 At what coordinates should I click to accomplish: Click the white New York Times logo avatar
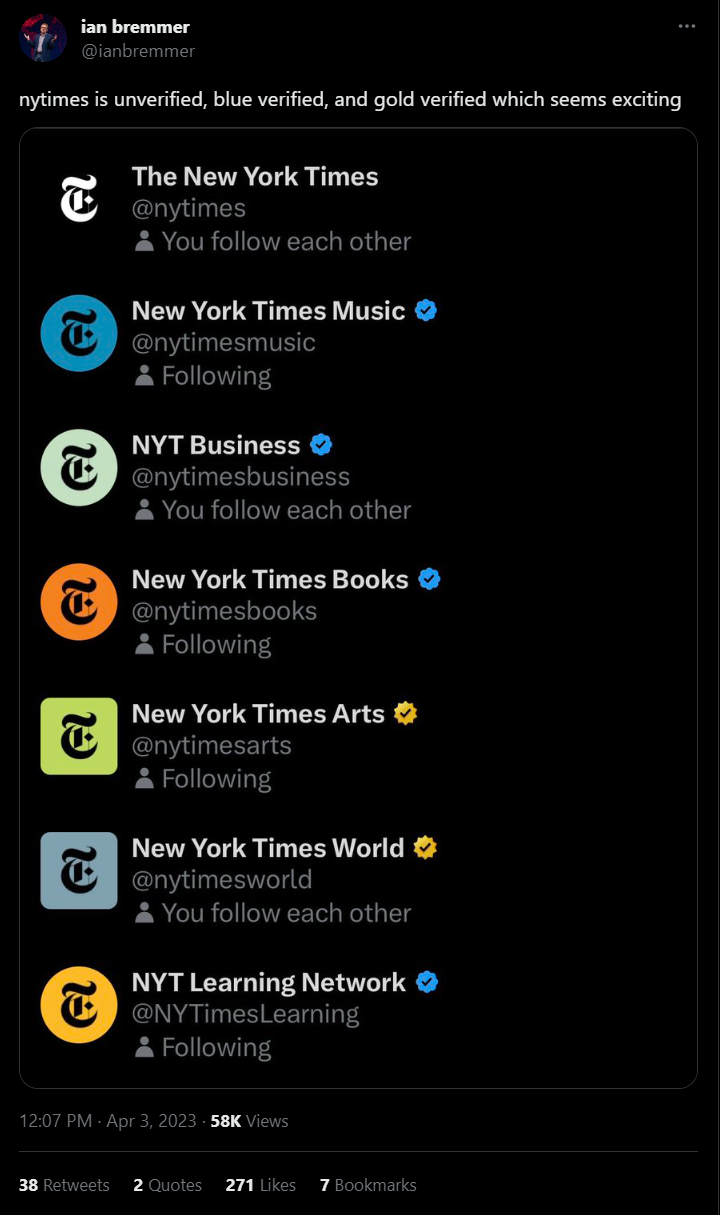pos(78,198)
